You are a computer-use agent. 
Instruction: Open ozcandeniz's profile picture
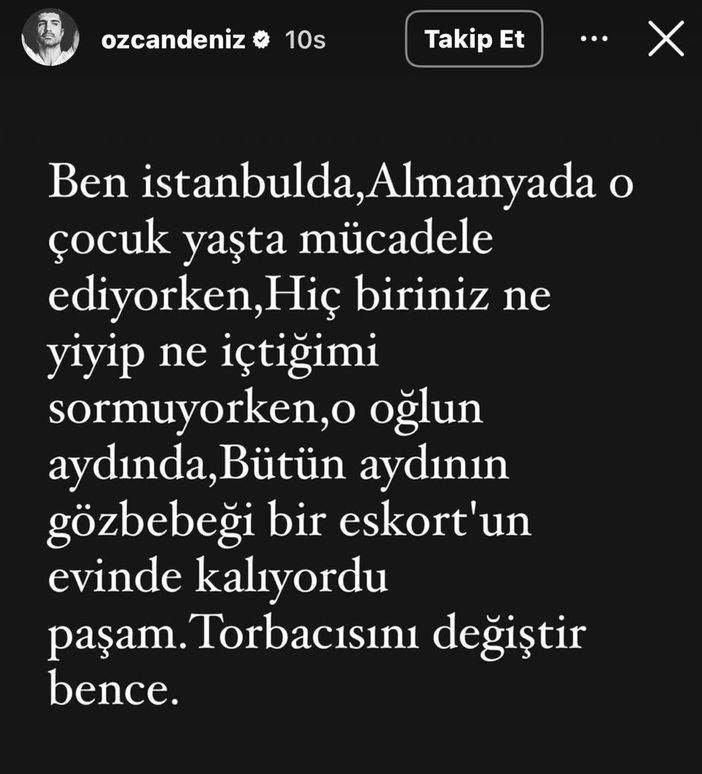50,39
